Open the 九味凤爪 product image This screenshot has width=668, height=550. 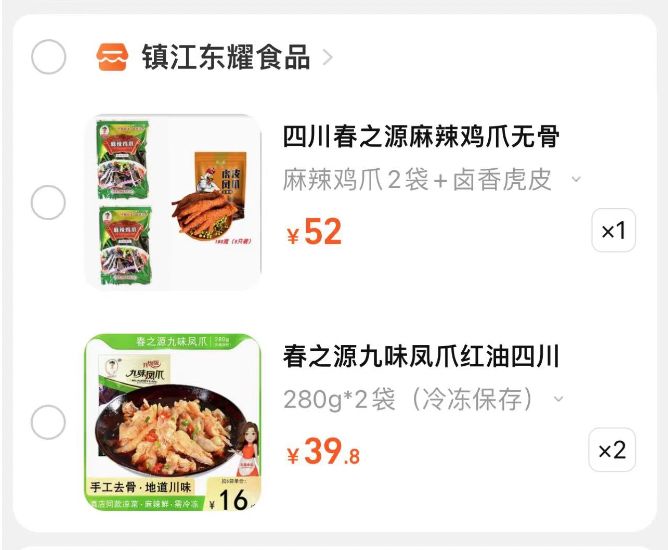click(x=173, y=422)
